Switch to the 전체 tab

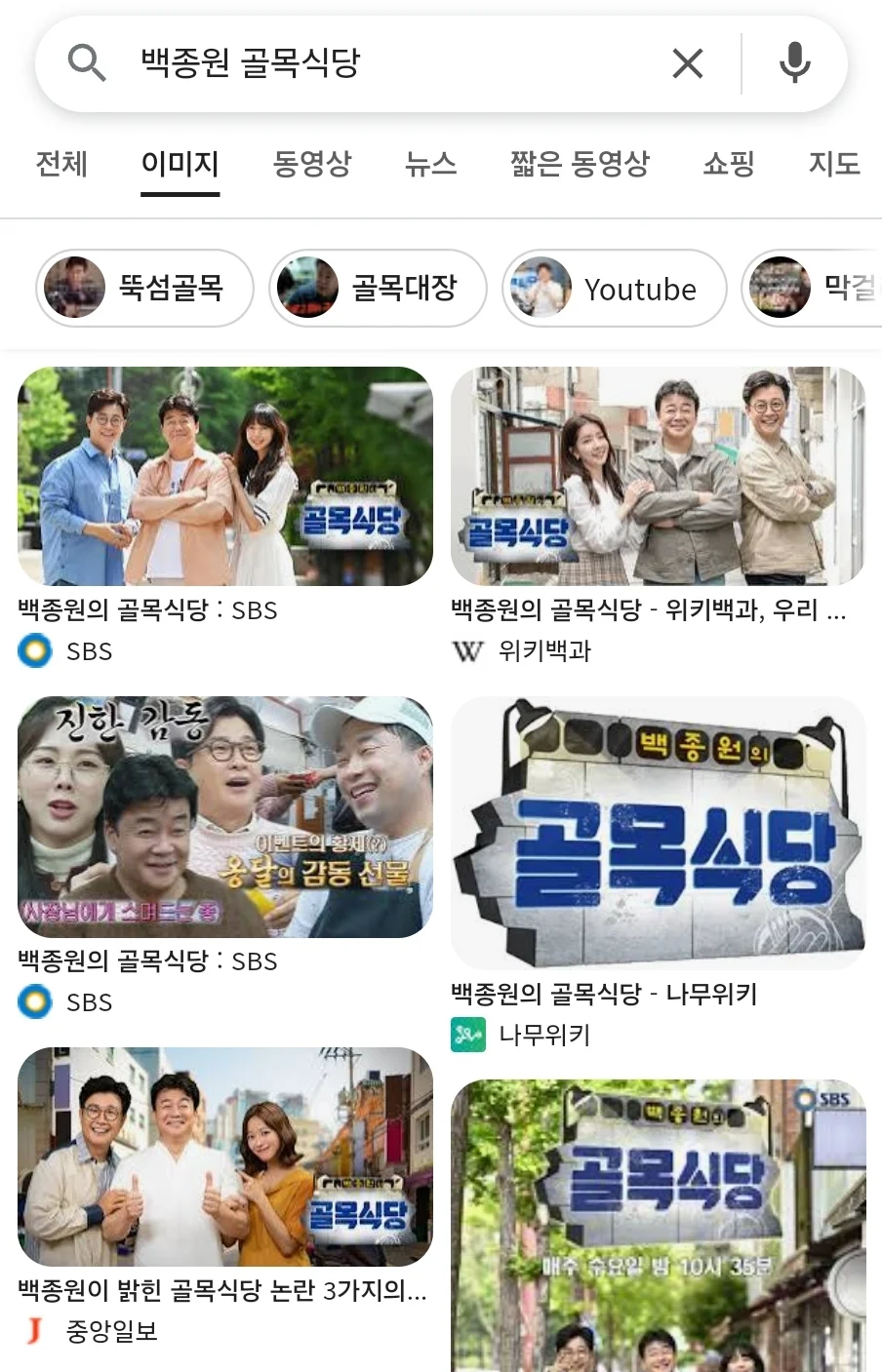pyautogui.click(x=61, y=164)
